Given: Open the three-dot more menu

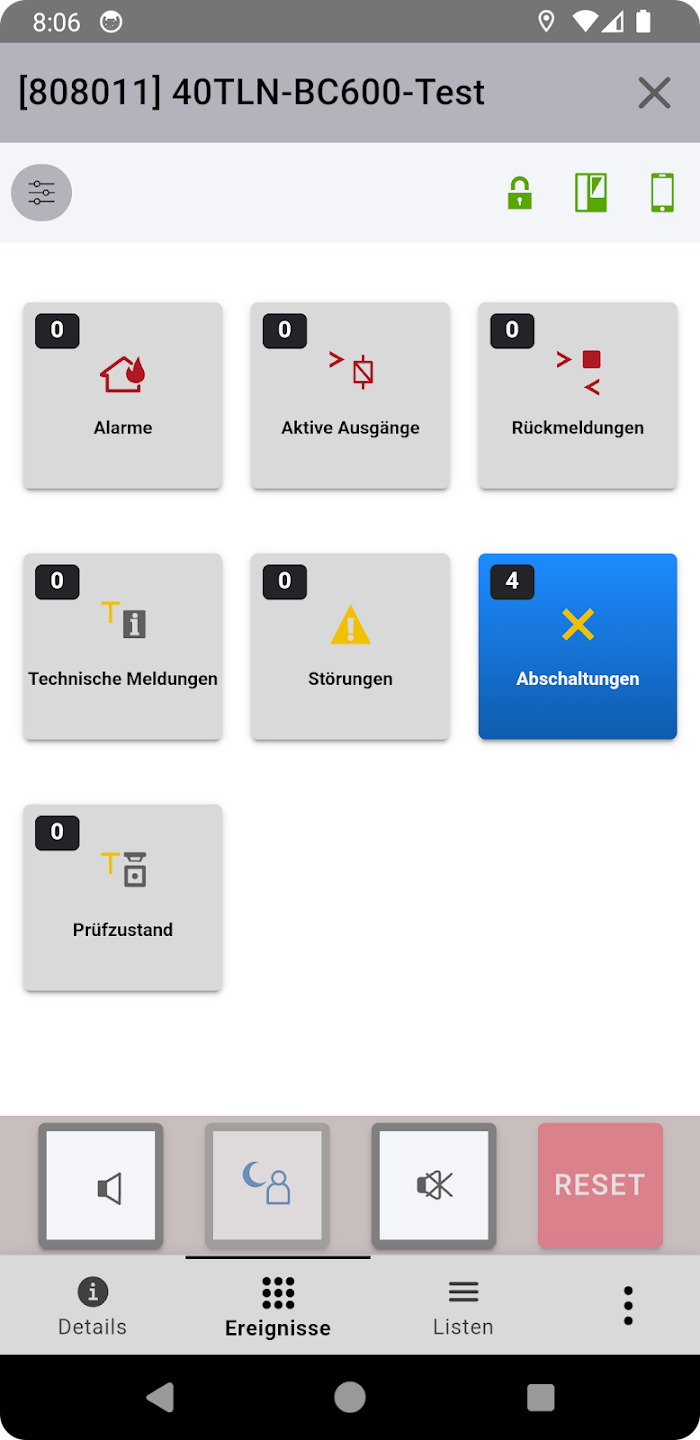Looking at the screenshot, I should (x=628, y=1306).
